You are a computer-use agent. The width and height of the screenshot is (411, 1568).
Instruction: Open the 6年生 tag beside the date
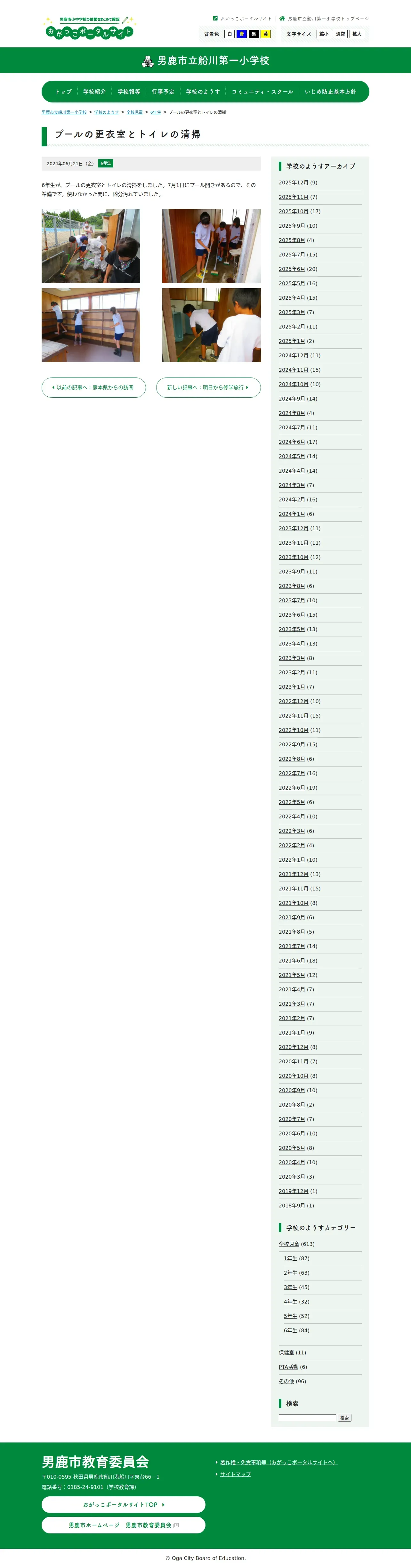click(x=105, y=164)
